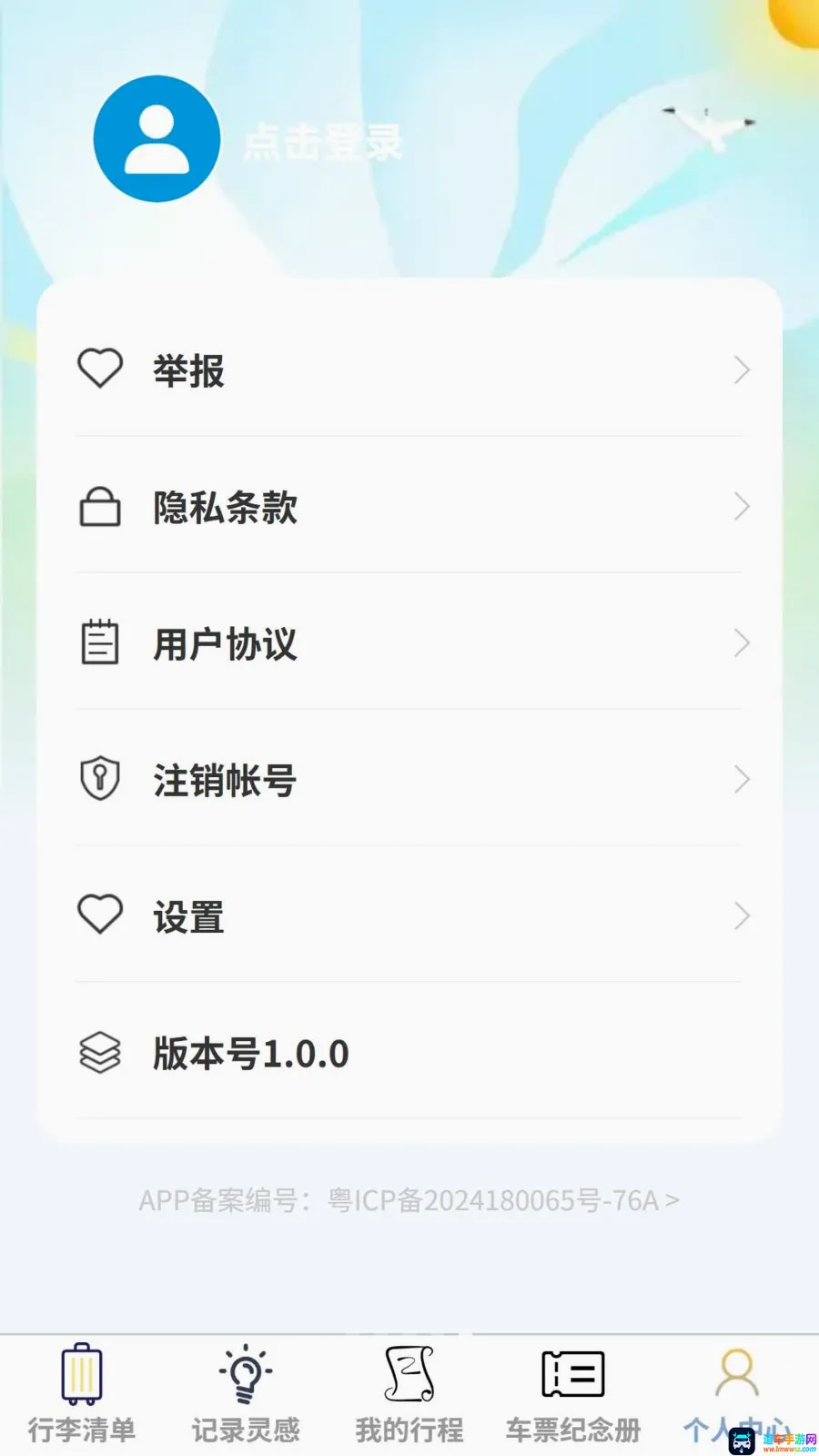Tap the profile avatar to log in
The width and height of the screenshot is (819, 1456).
tap(157, 138)
